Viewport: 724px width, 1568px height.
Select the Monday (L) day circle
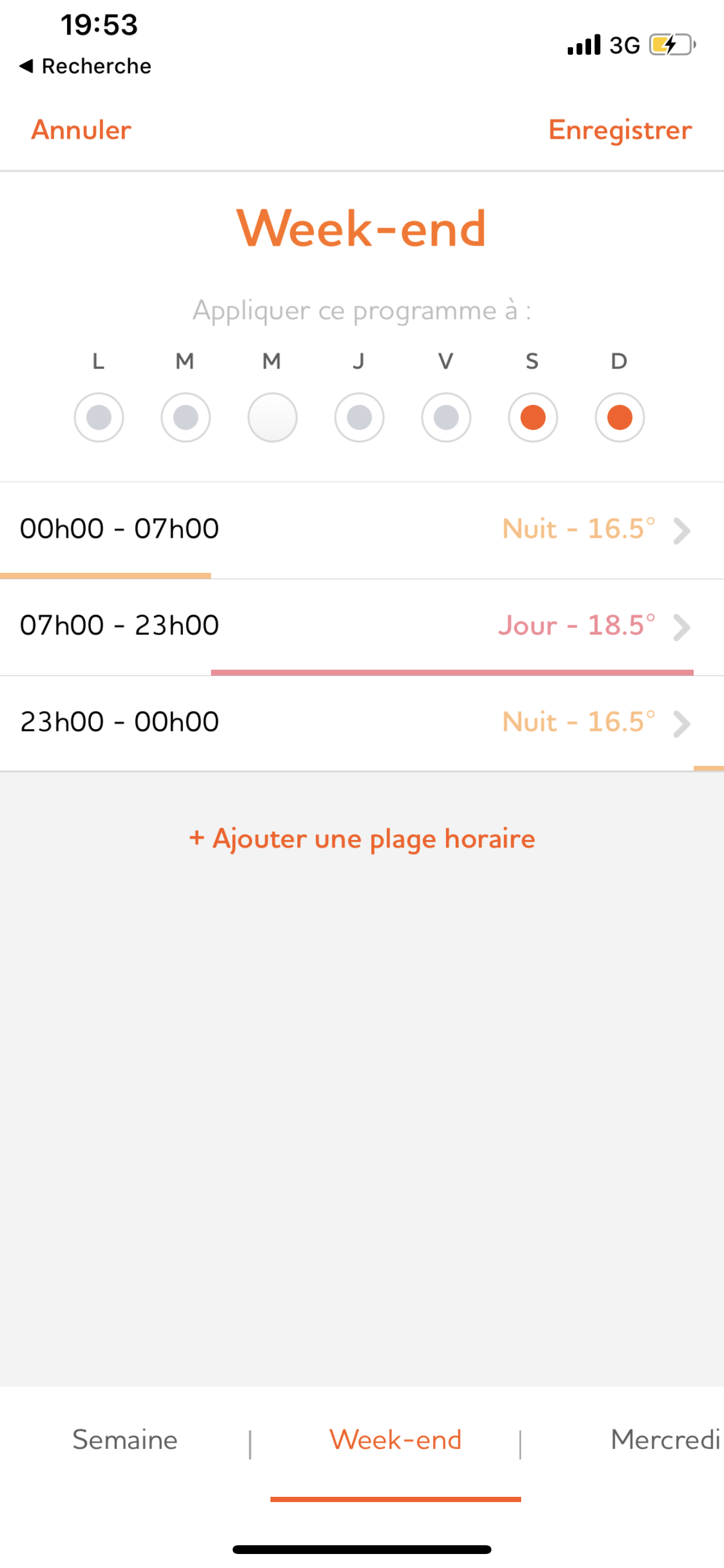tap(99, 418)
